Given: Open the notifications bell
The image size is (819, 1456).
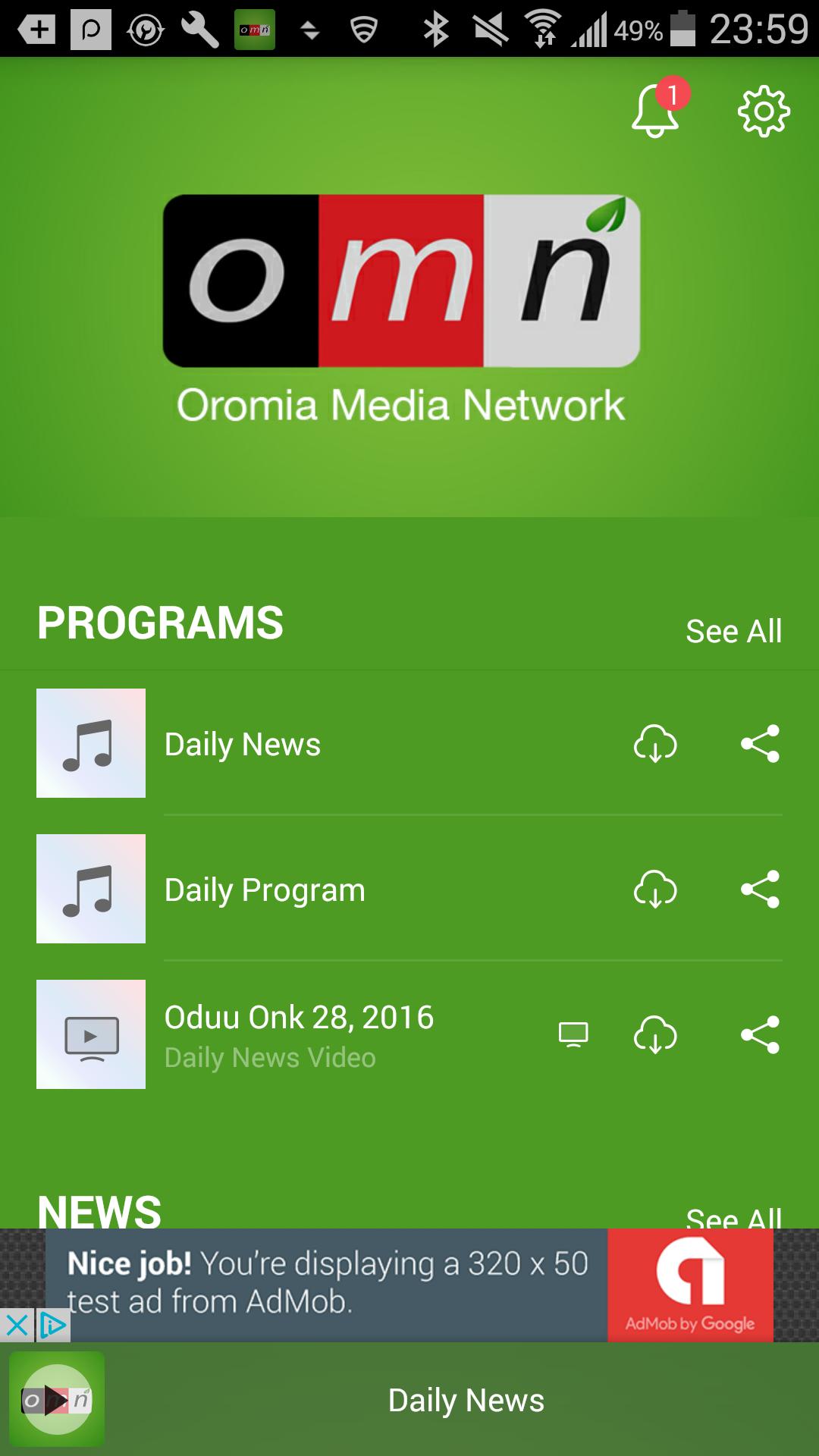Looking at the screenshot, I should point(655,111).
